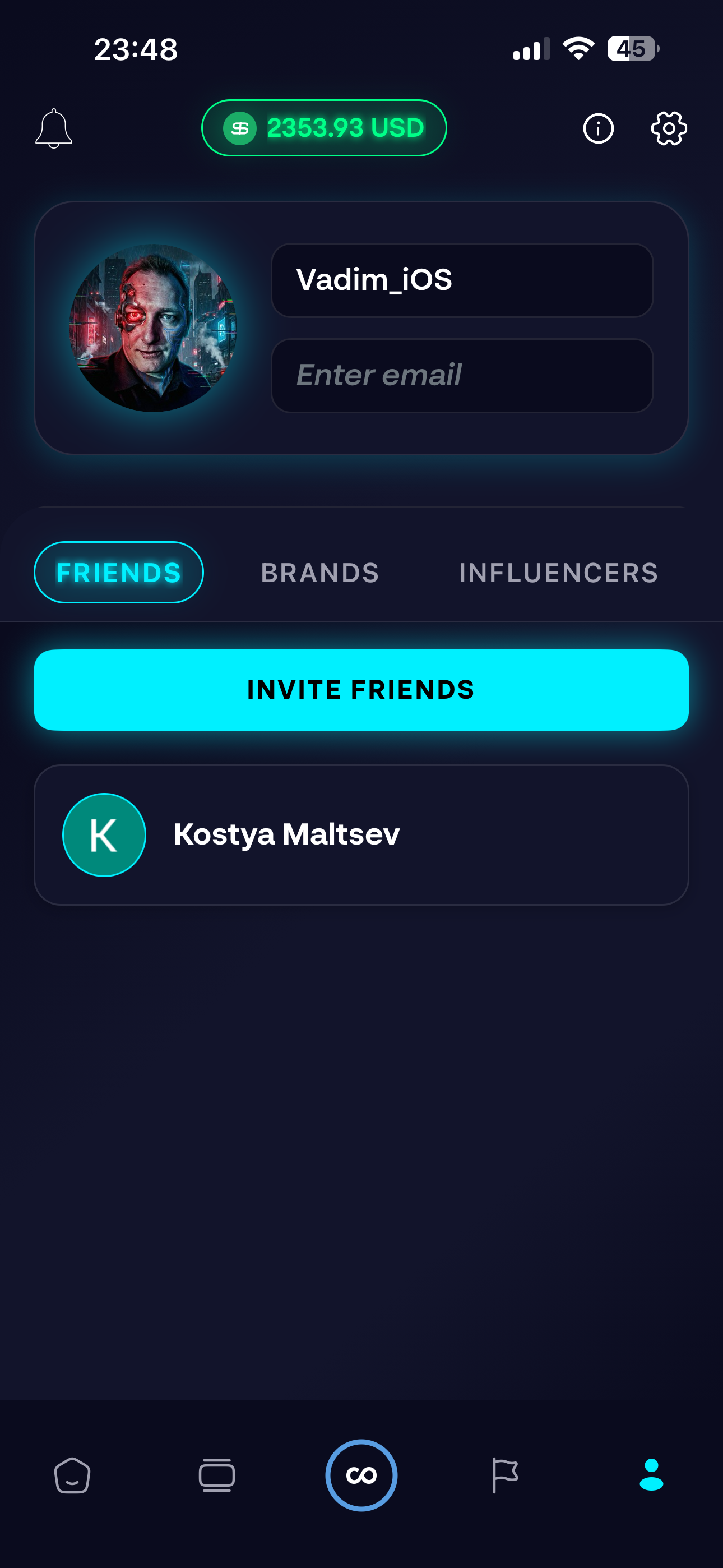Open the flag tab in bottom bar

click(504, 1475)
